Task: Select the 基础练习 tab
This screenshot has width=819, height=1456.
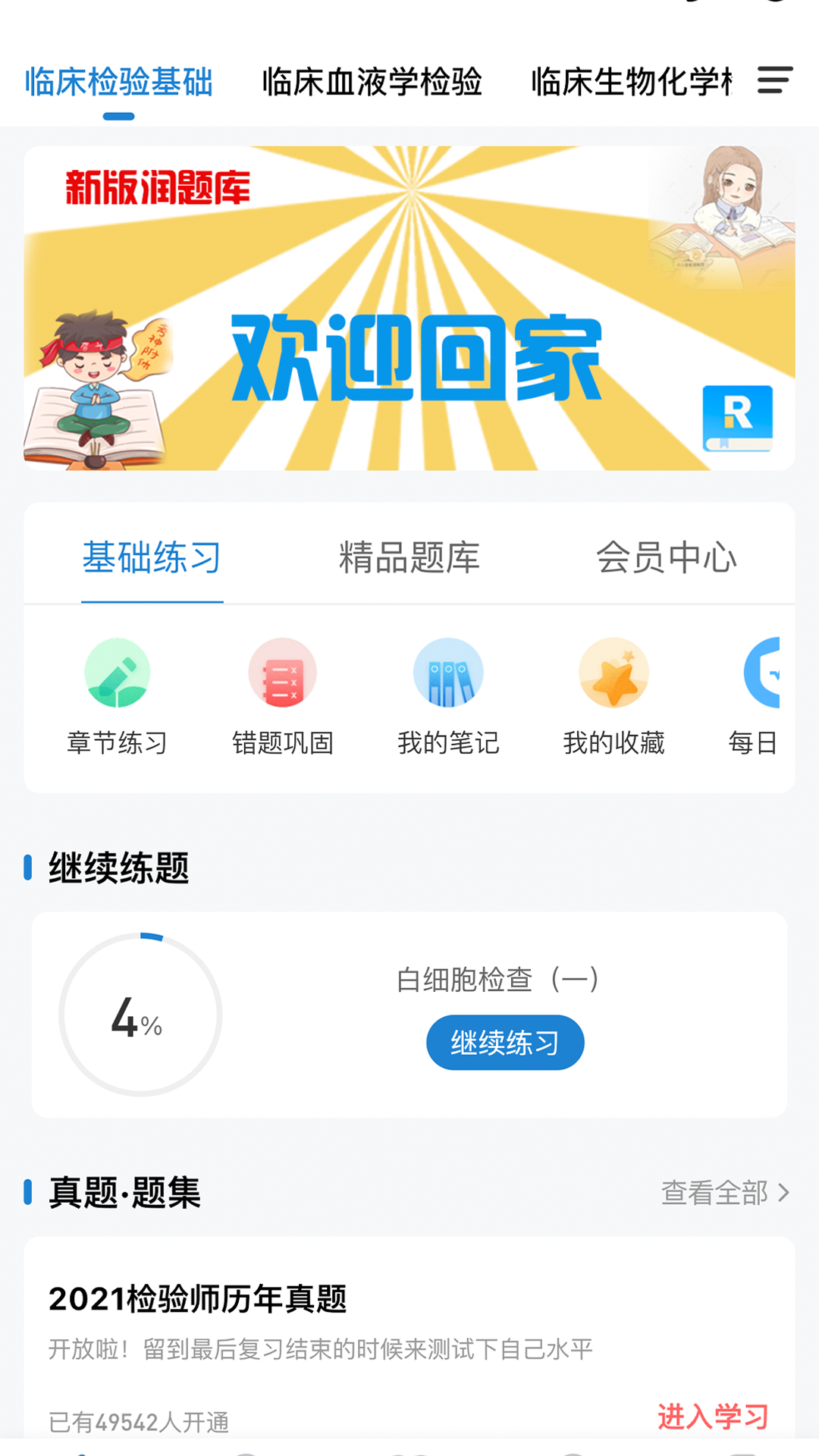Action: 152,558
